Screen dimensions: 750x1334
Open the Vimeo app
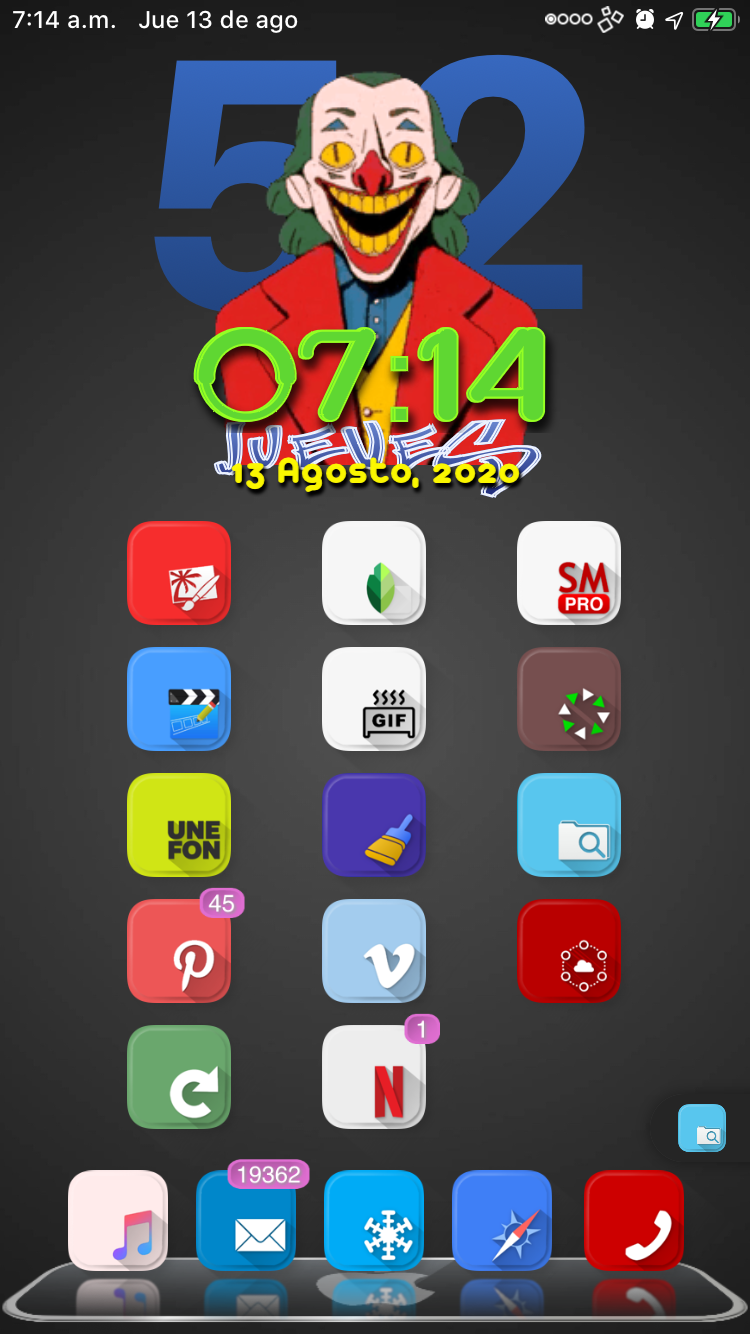tap(374, 951)
